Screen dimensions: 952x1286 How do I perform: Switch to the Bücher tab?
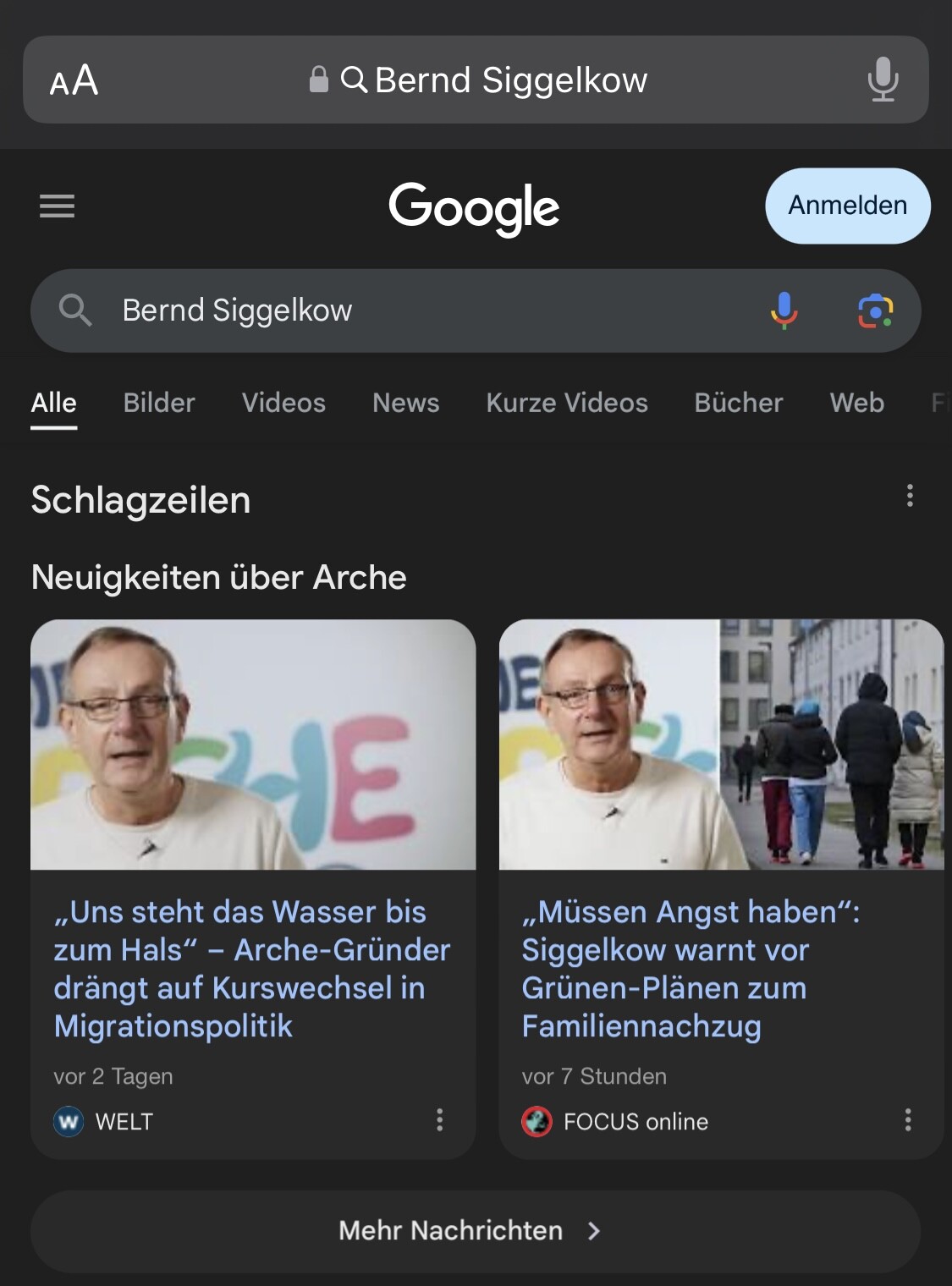[x=738, y=403]
